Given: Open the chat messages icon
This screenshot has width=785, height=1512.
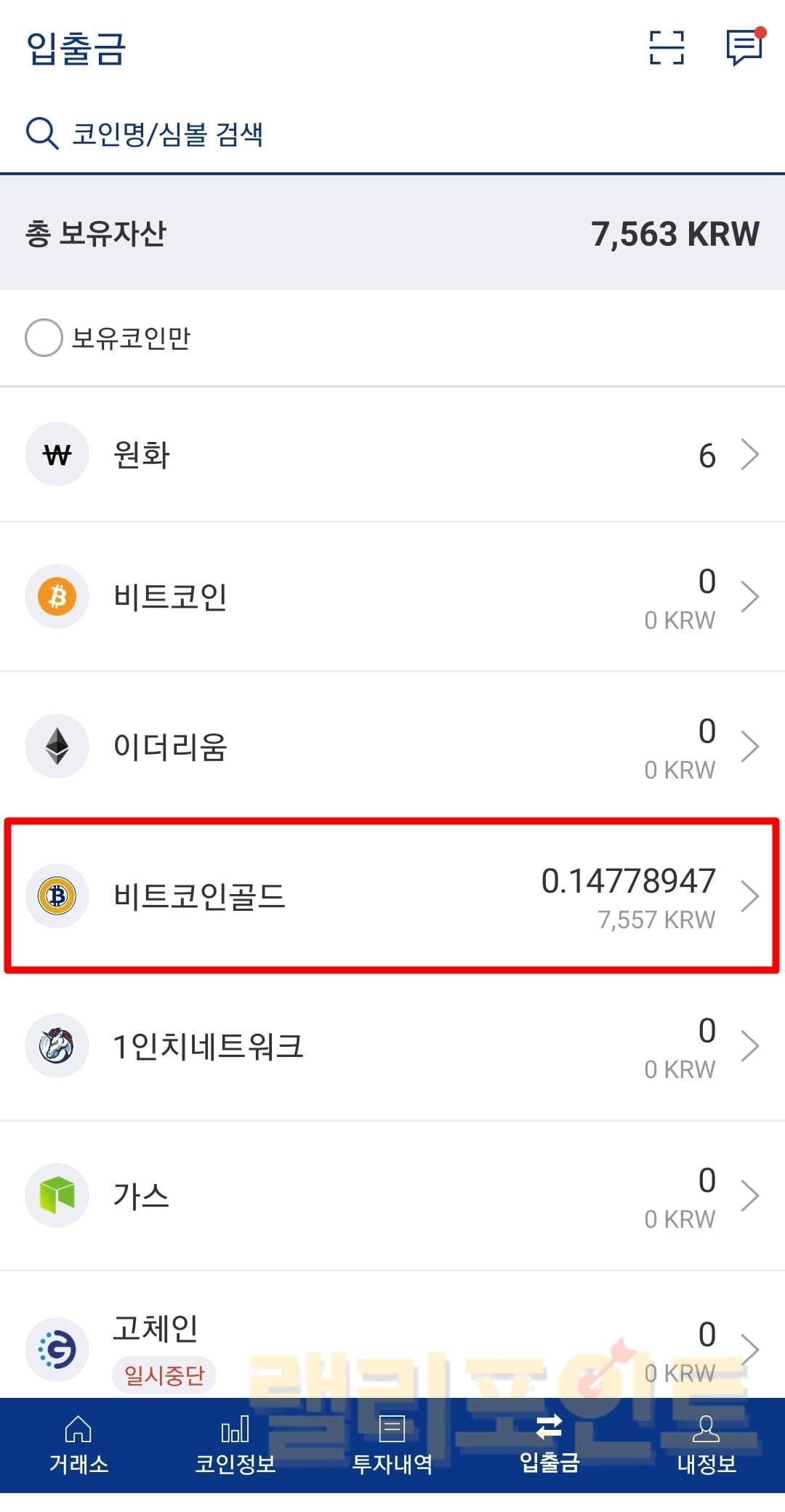Looking at the screenshot, I should [744, 48].
